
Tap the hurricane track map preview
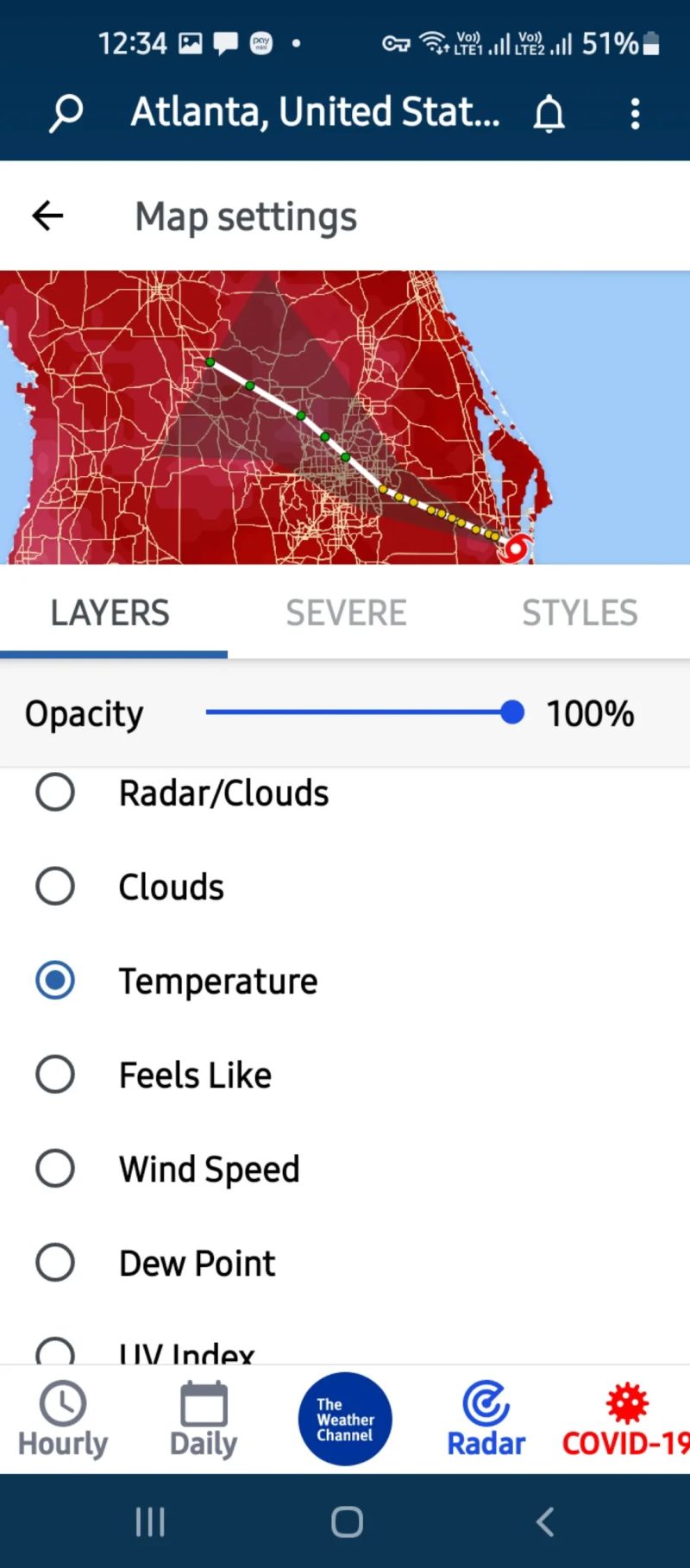pyautogui.click(x=345, y=414)
